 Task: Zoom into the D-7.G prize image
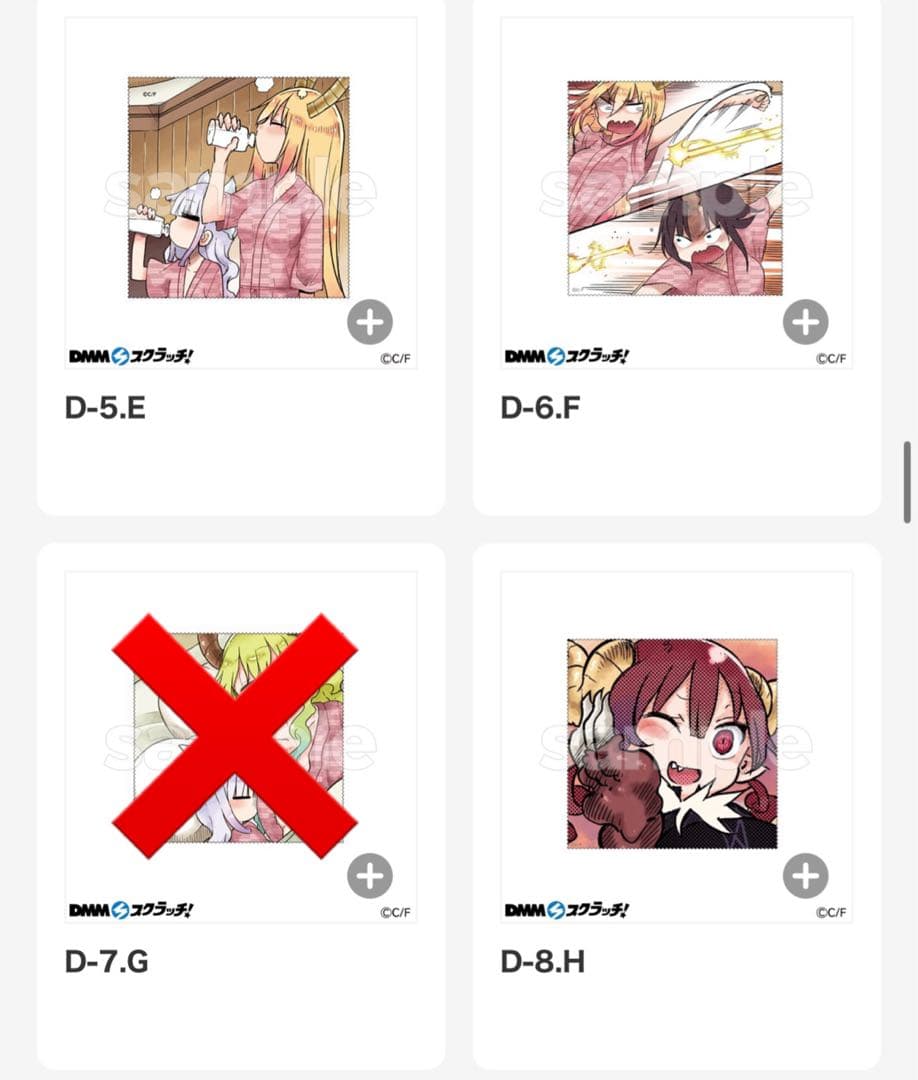370,876
